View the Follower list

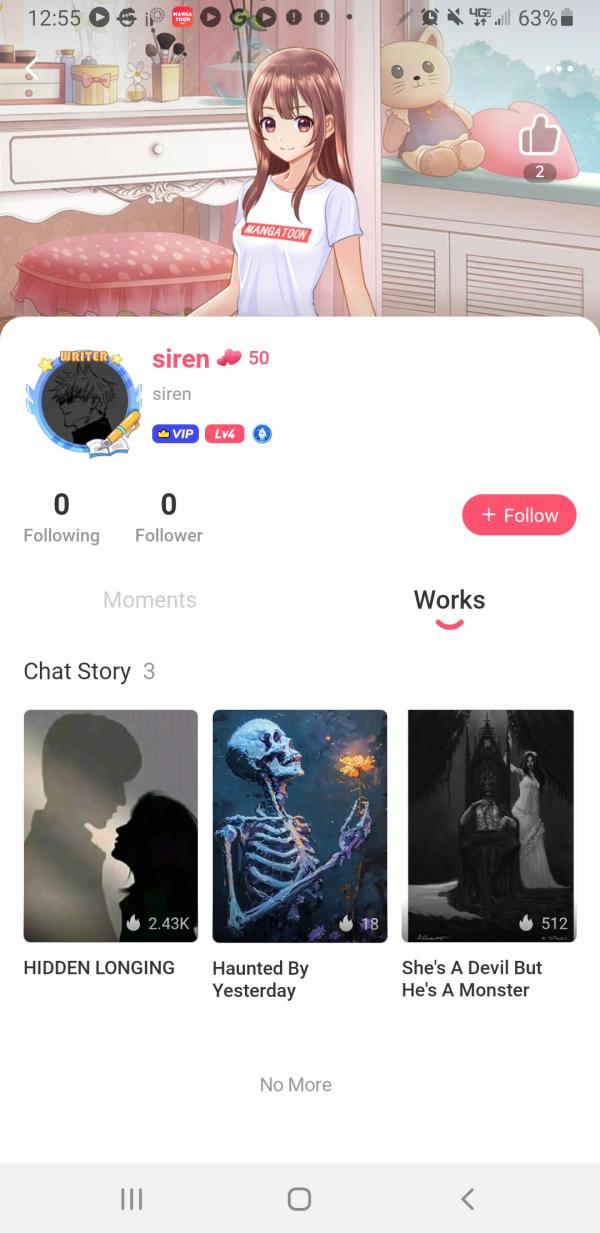coord(169,518)
